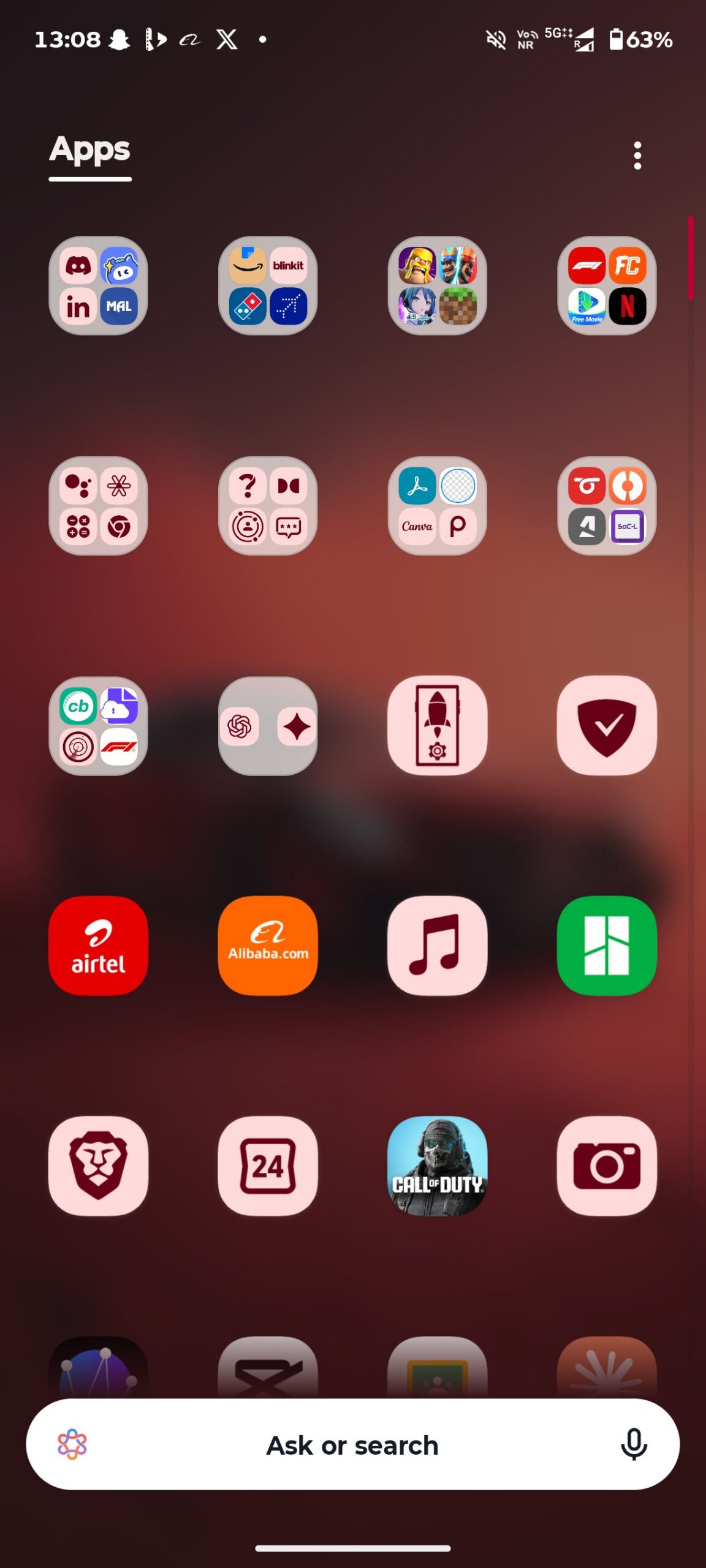Open the folder with Netflix and F1
Viewport: 706px width, 1568px height.
pos(607,285)
